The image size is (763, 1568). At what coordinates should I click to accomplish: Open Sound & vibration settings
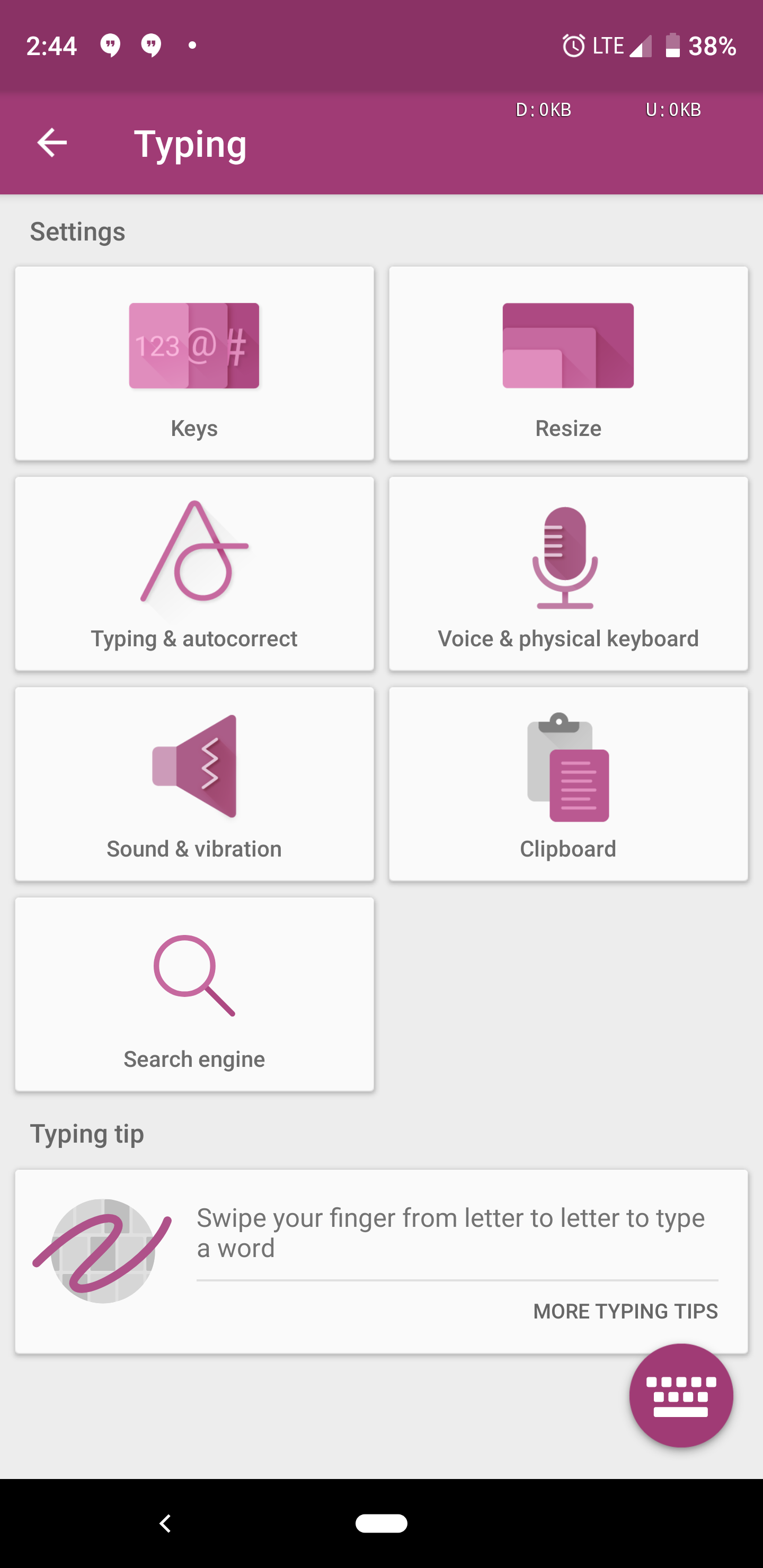click(x=194, y=784)
